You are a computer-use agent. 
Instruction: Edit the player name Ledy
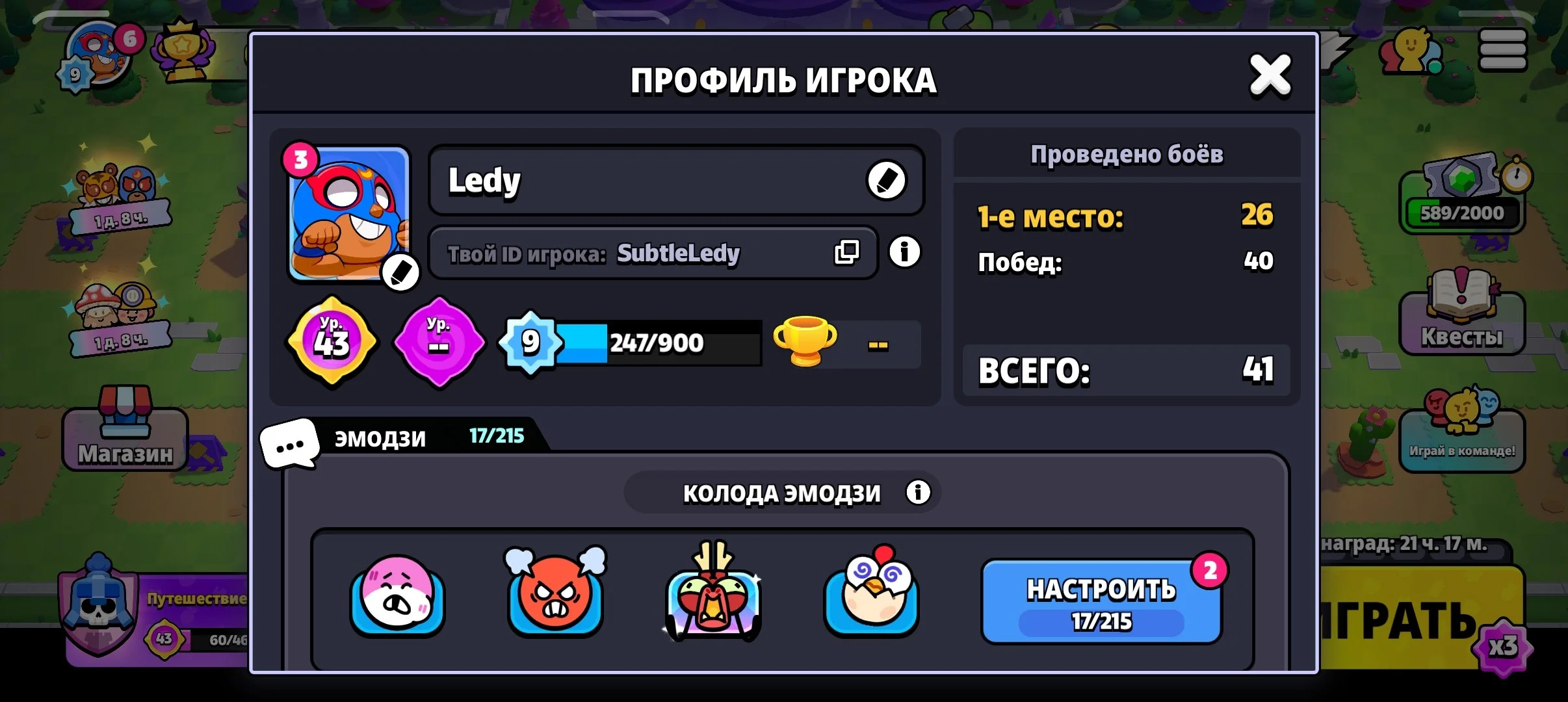point(887,180)
